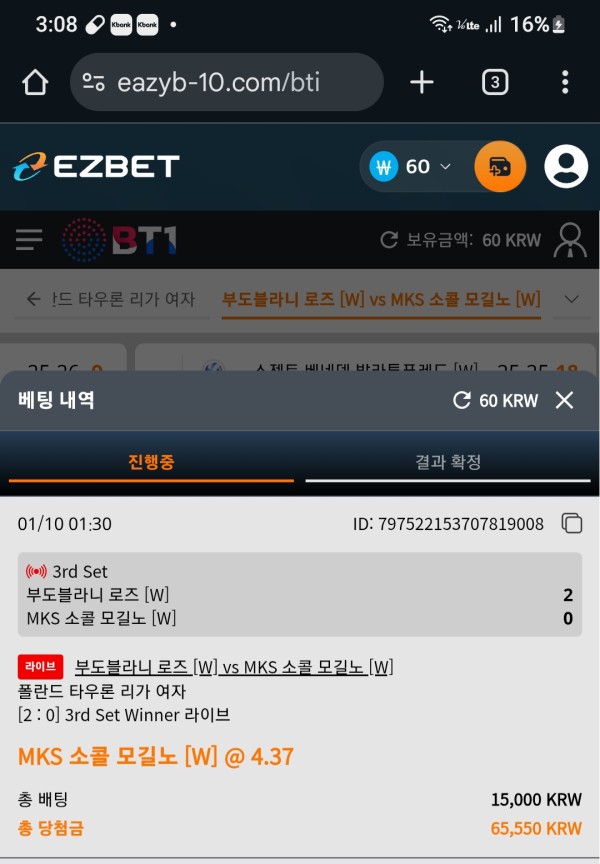Open the tab switcher showing 3 tabs
Viewport: 600px width, 864px height.
(x=495, y=82)
